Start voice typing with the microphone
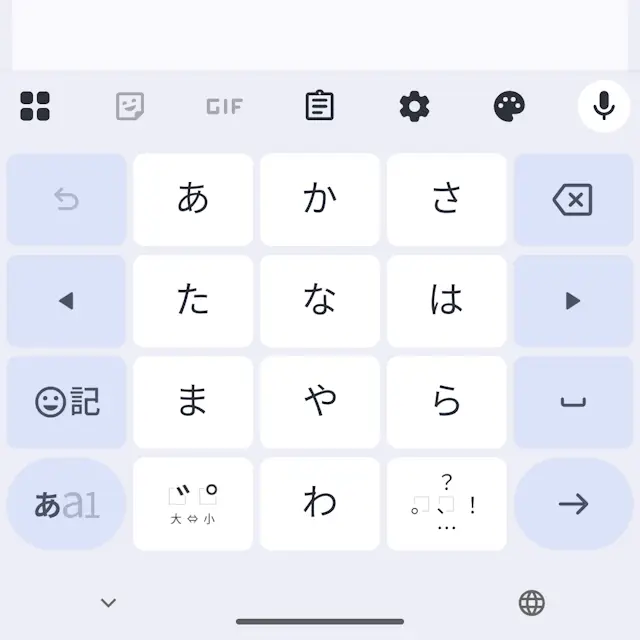Image resolution: width=640 pixels, height=640 pixels. 604,105
